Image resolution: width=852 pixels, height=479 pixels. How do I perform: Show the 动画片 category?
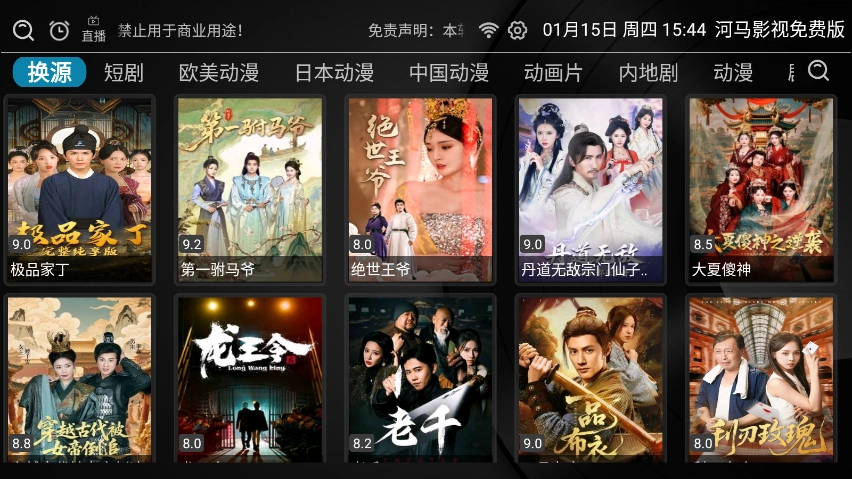(x=553, y=72)
